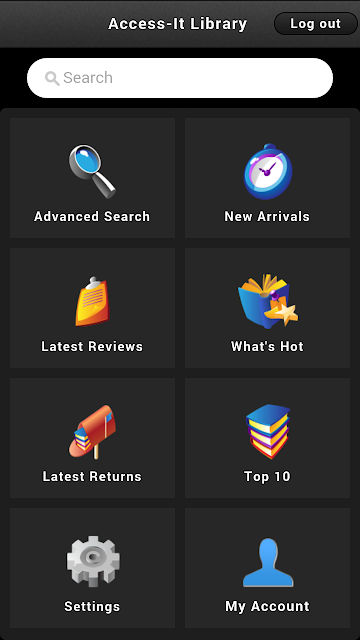Screen dimensions: 360x640
Task: View New Arrivals
Action: point(267,178)
